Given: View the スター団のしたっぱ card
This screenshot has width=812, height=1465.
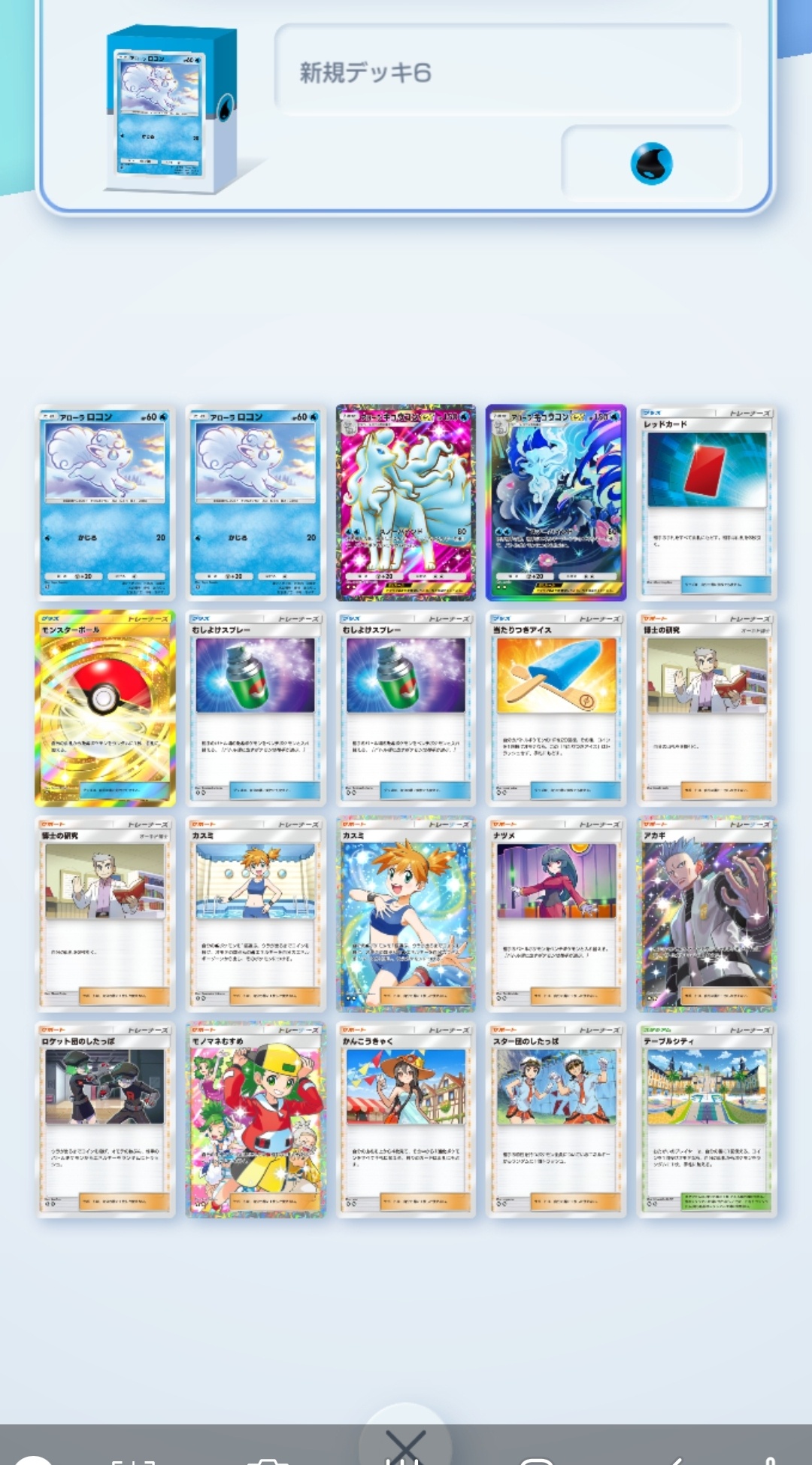Looking at the screenshot, I should (556, 1119).
